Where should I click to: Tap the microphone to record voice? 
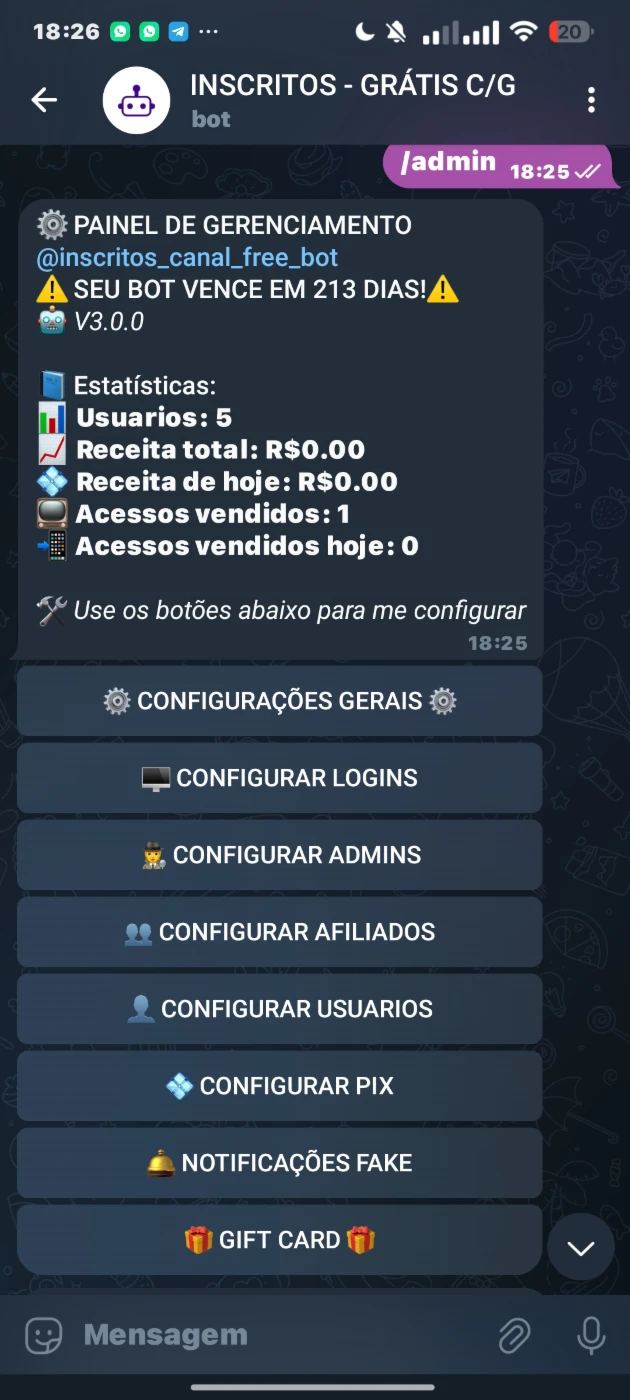point(591,1335)
